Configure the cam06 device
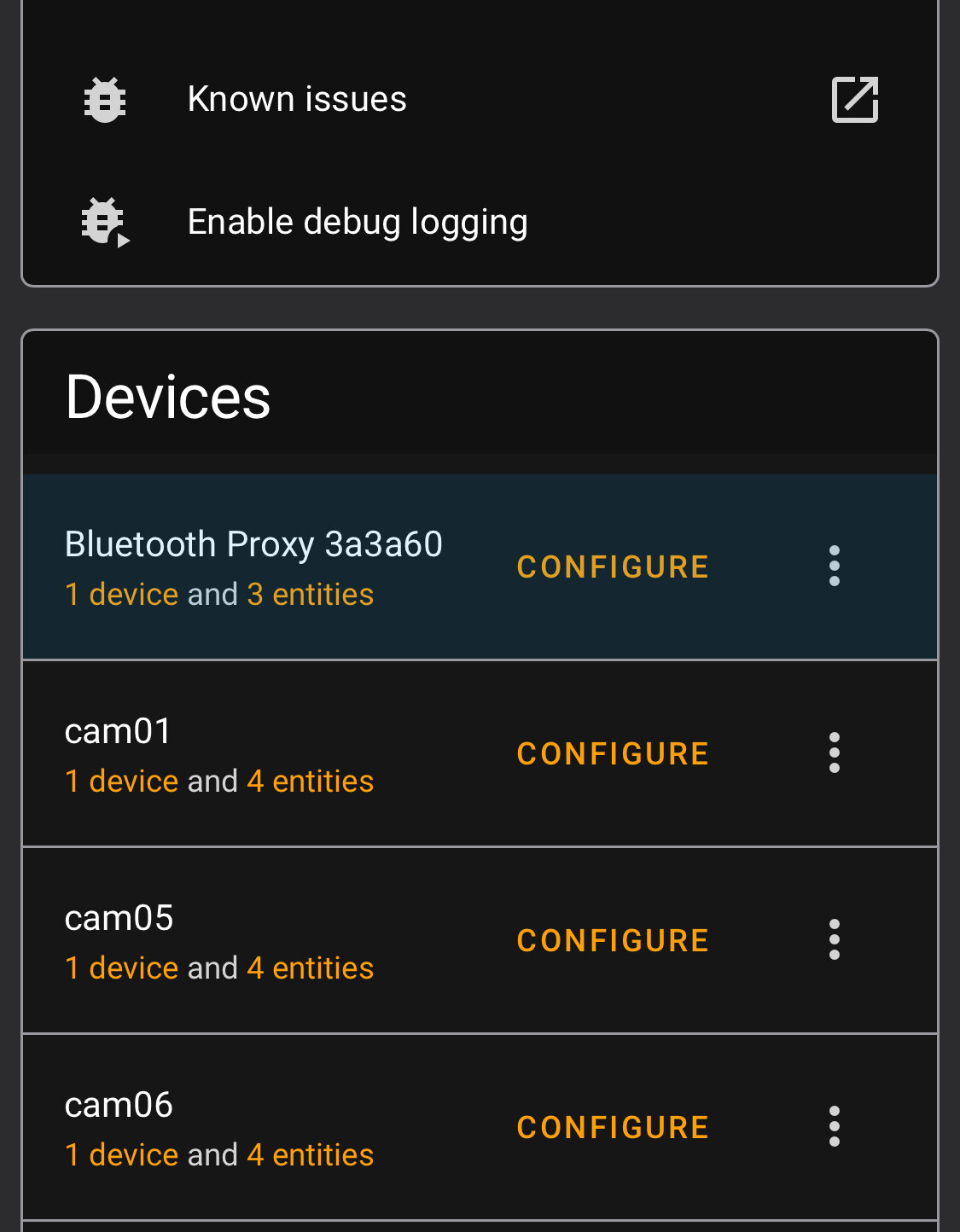Screen dimensions: 960x1232 pos(613,1127)
